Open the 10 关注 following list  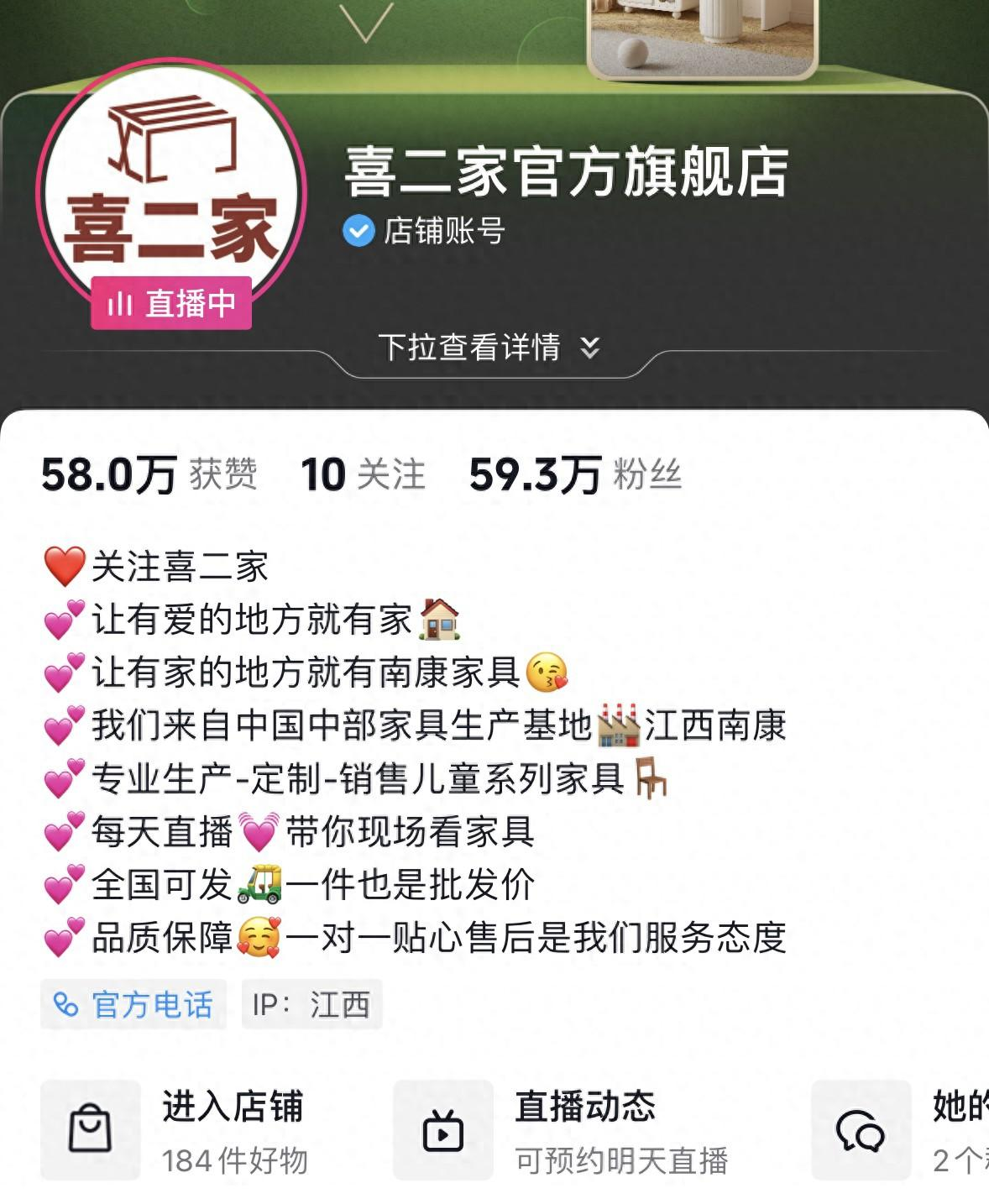coord(363,474)
